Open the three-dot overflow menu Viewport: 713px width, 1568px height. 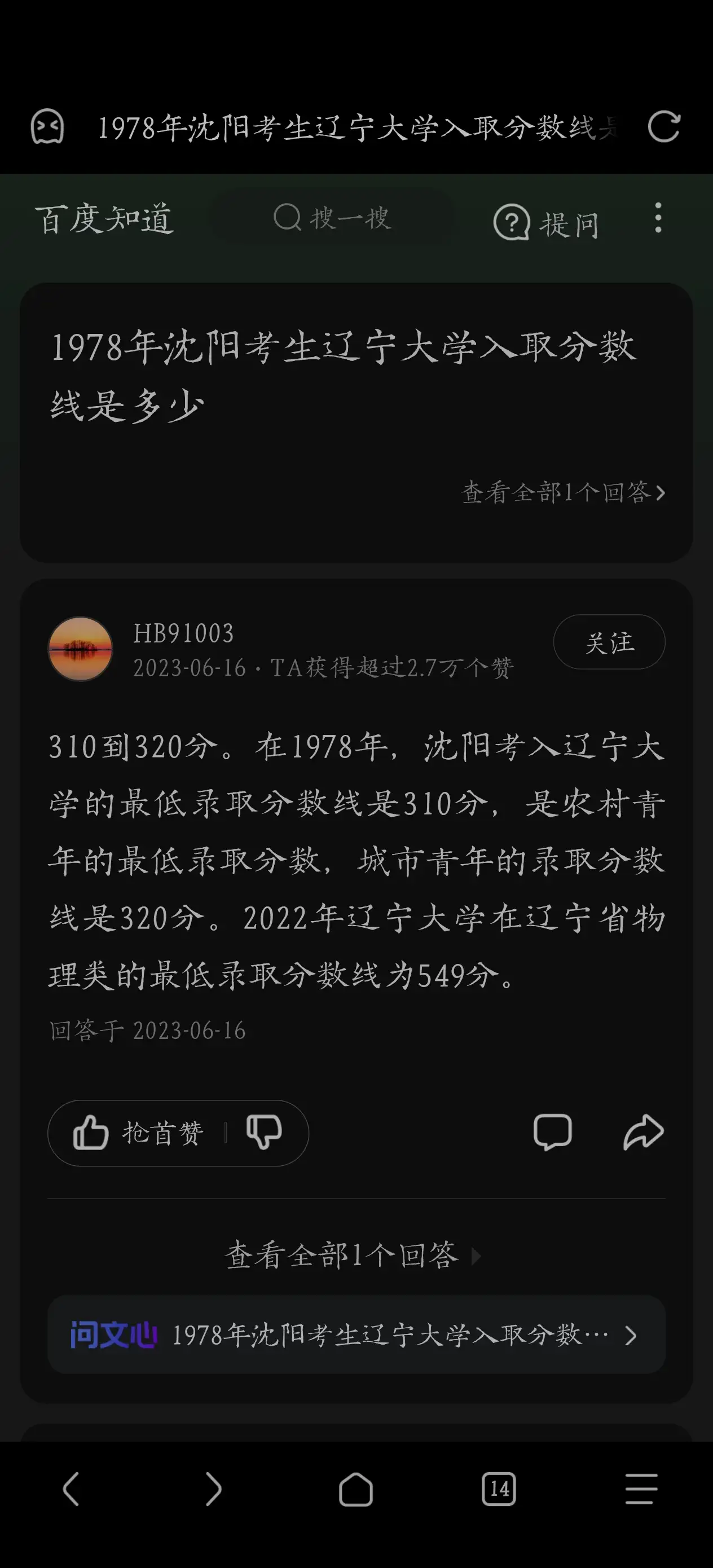click(658, 218)
